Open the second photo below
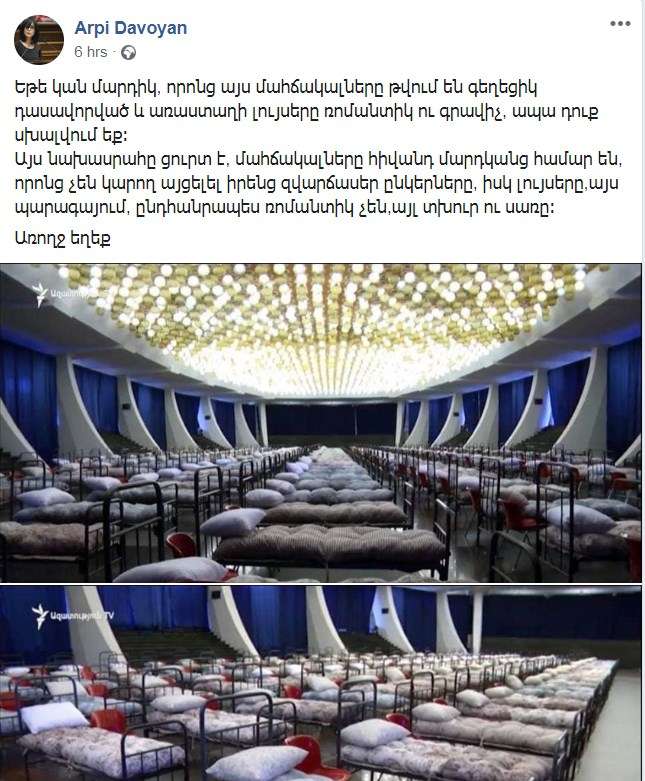Viewport: 645px width, 781px height. click(322, 684)
